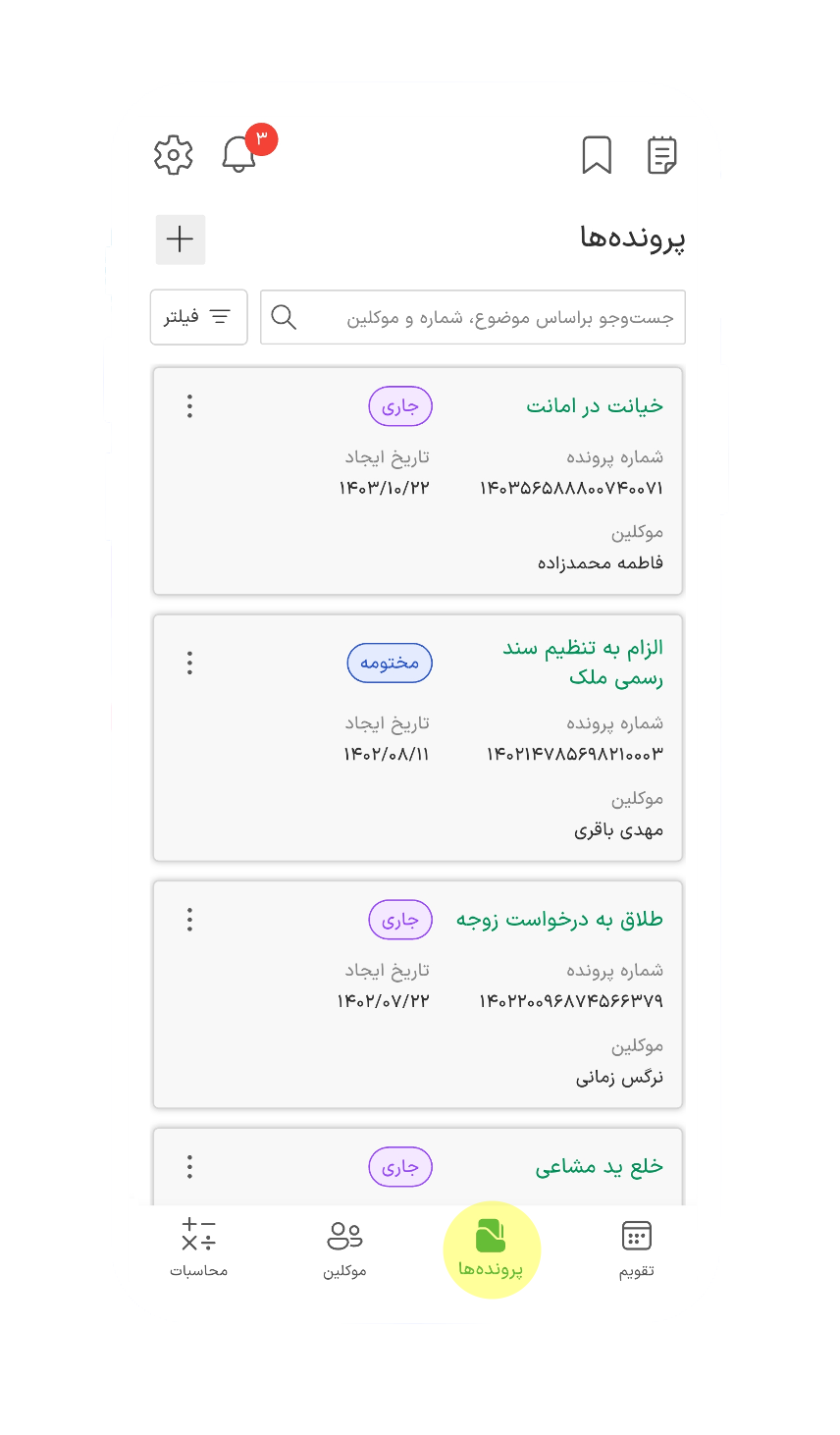Open the settings gear

(174, 155)
